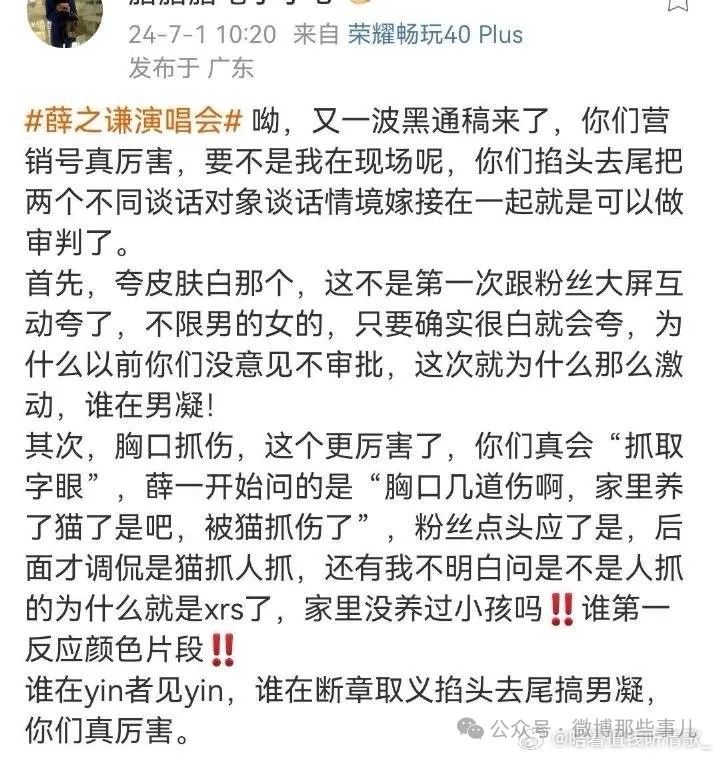Tap the 荣耀畅玩40 Plus device source link
The image size is (720, 758).
point(435,34)
